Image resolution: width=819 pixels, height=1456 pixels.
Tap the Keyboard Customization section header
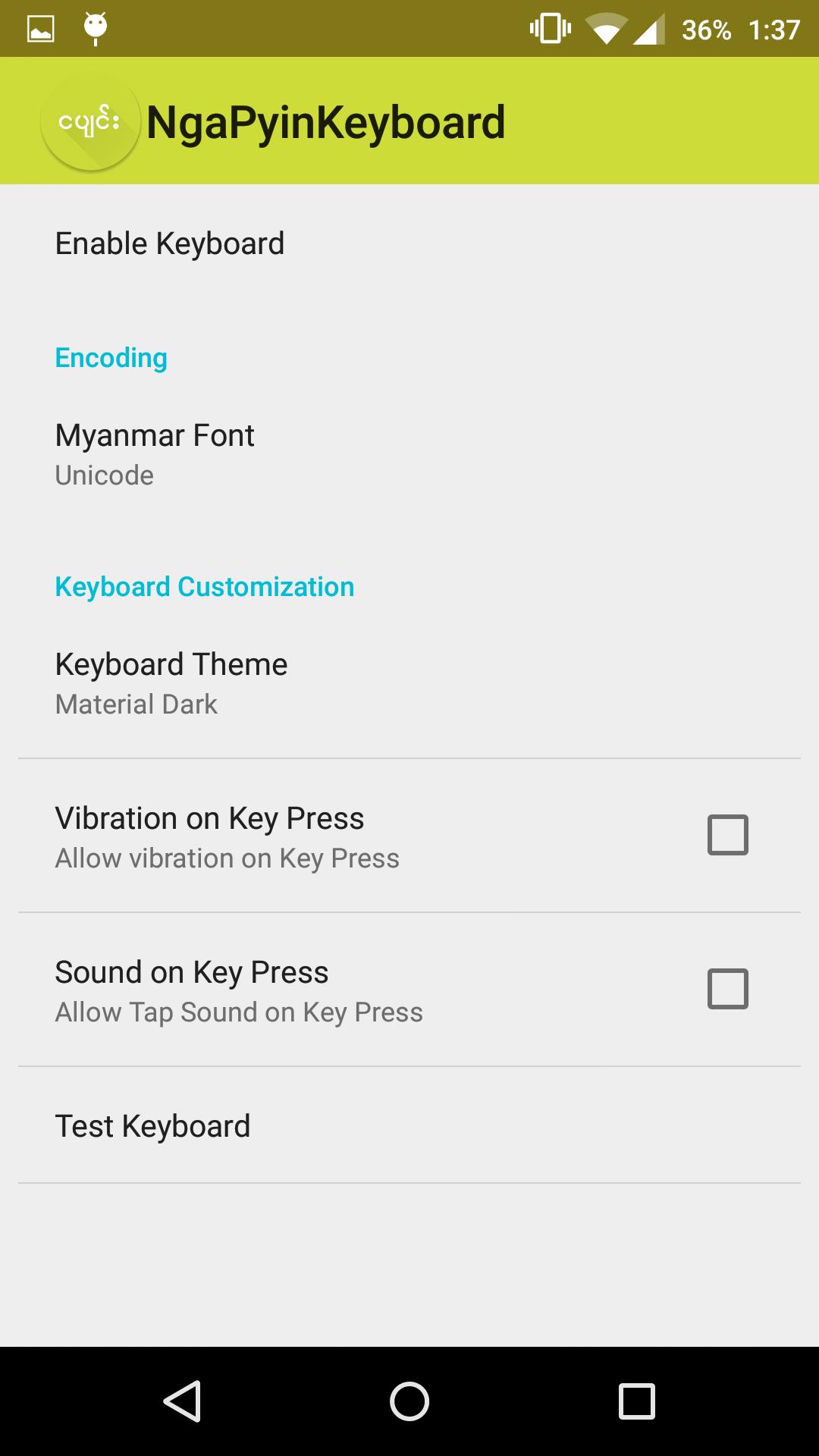[205, 586]
